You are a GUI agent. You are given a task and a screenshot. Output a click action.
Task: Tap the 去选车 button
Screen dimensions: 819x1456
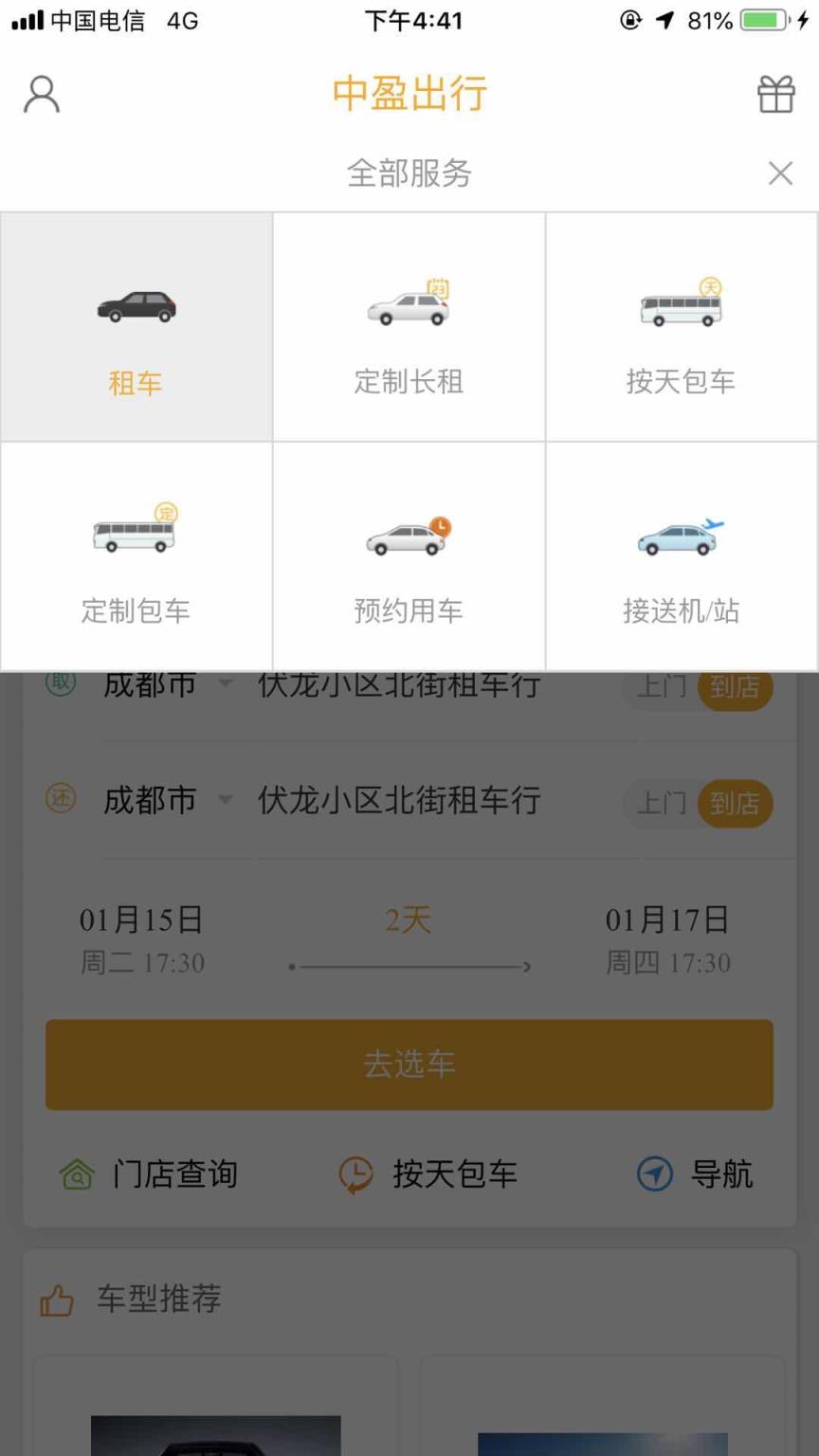pos(409,1064)
